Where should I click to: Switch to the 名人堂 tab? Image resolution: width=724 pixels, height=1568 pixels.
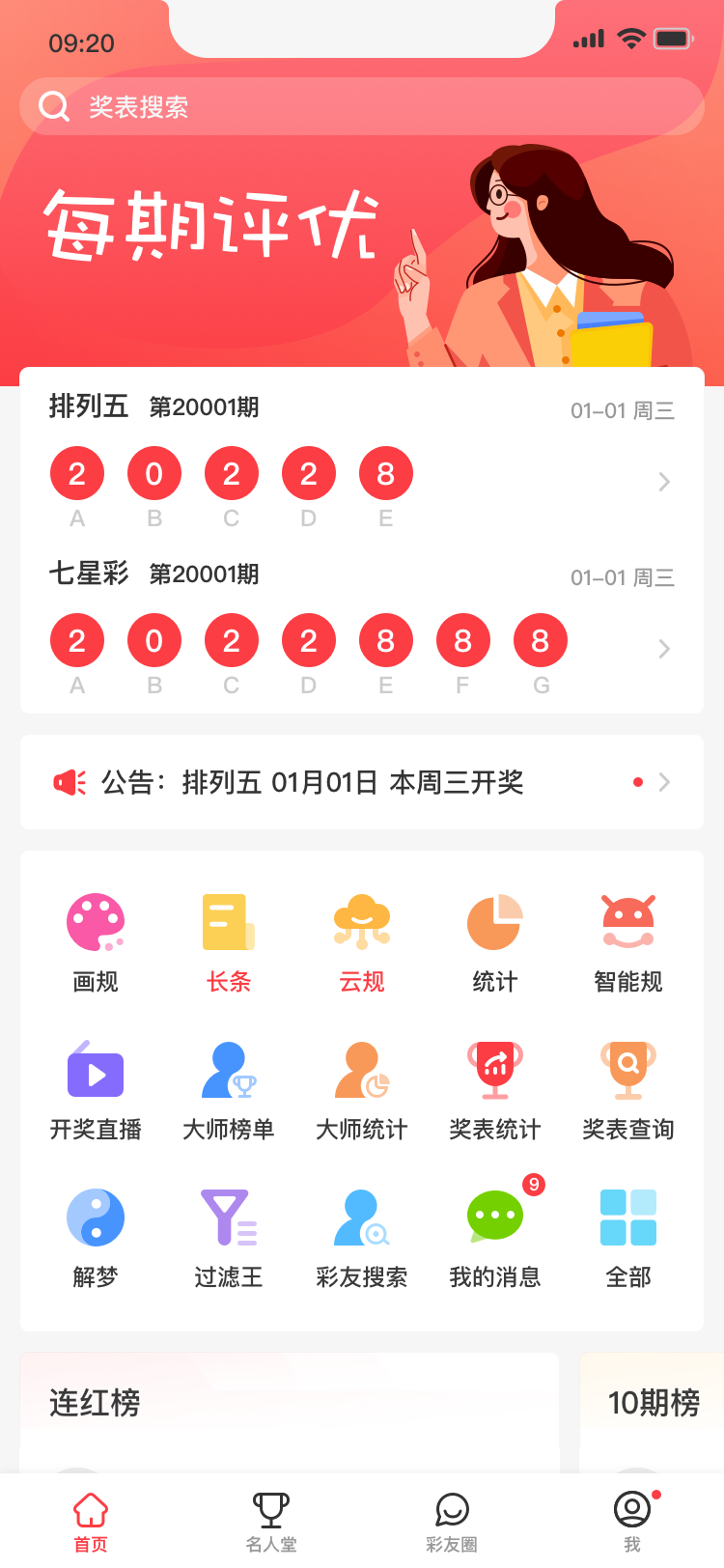pyautogui.click(x=271, y=1522)
